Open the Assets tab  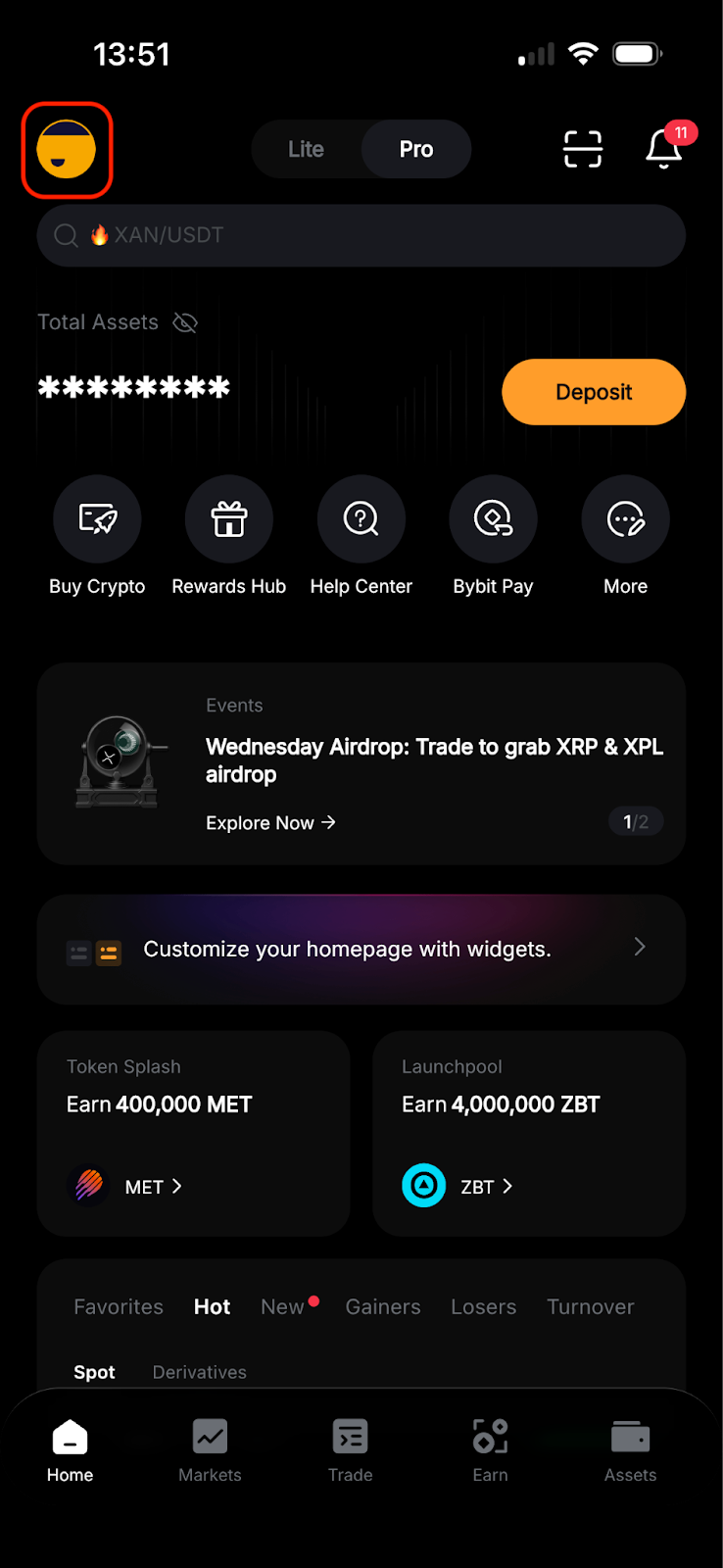(x=630, y=1450)
